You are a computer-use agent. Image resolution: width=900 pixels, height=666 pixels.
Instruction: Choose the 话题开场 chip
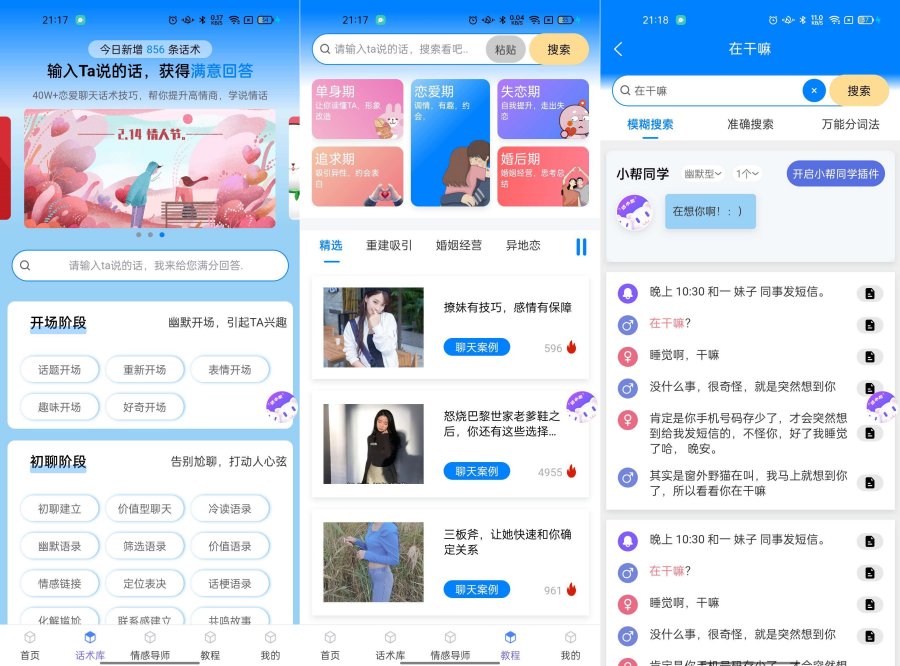(59, 370)
